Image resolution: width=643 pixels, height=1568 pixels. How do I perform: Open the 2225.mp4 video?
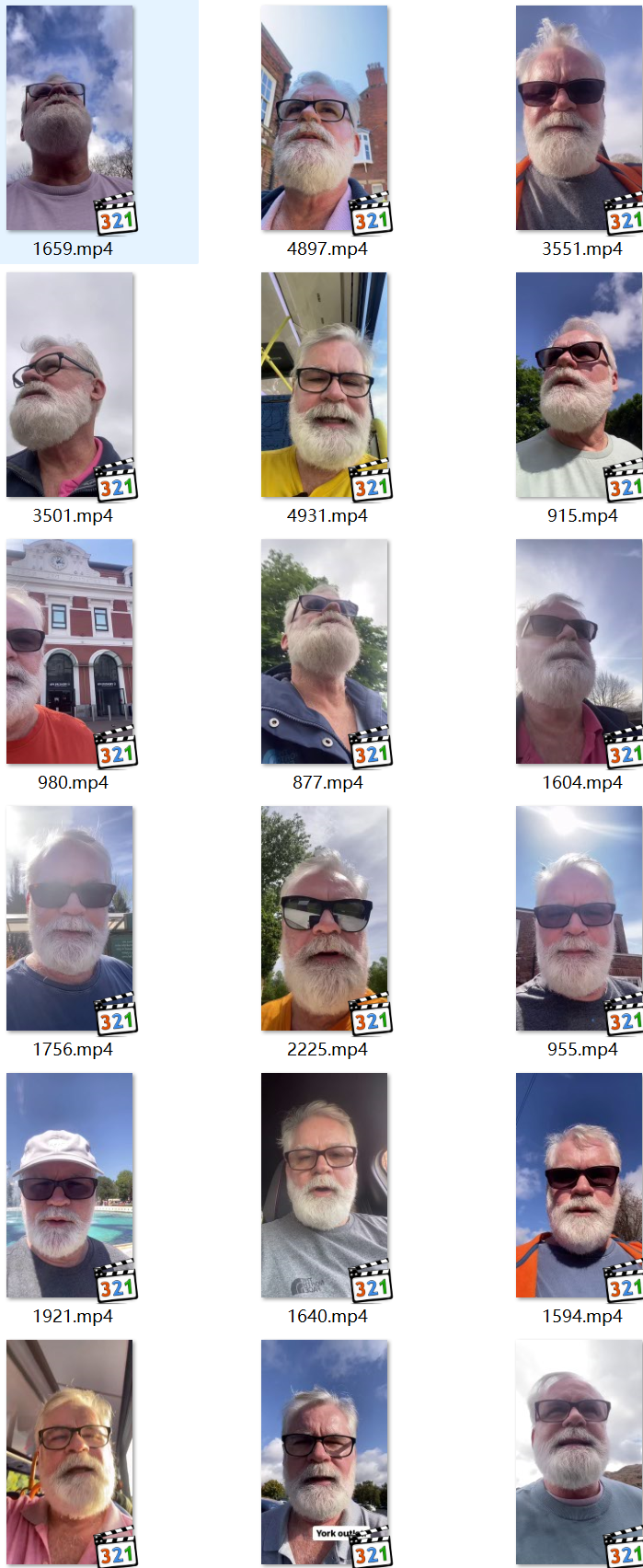325,918
